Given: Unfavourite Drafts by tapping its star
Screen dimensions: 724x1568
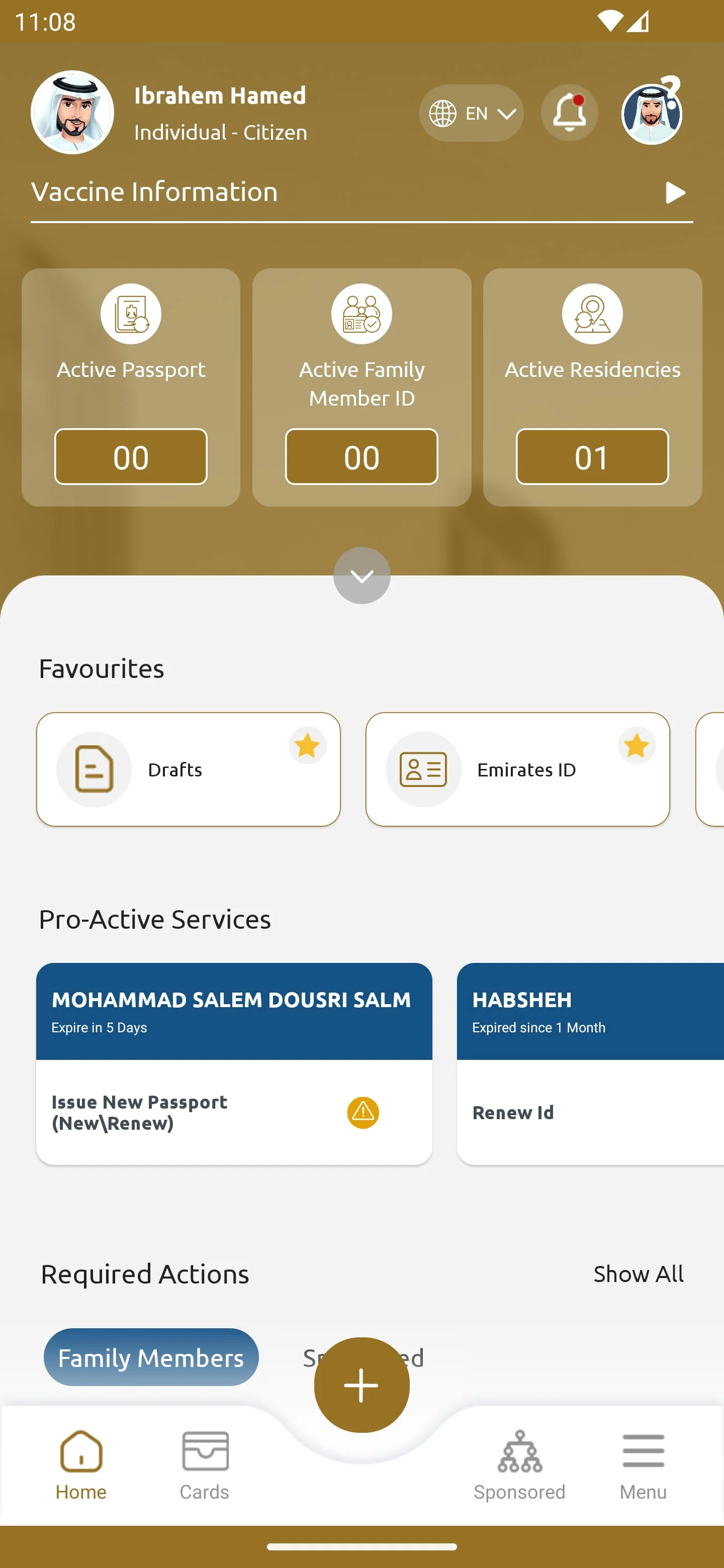Looking at the screenshot, I should tap(307, 744).
